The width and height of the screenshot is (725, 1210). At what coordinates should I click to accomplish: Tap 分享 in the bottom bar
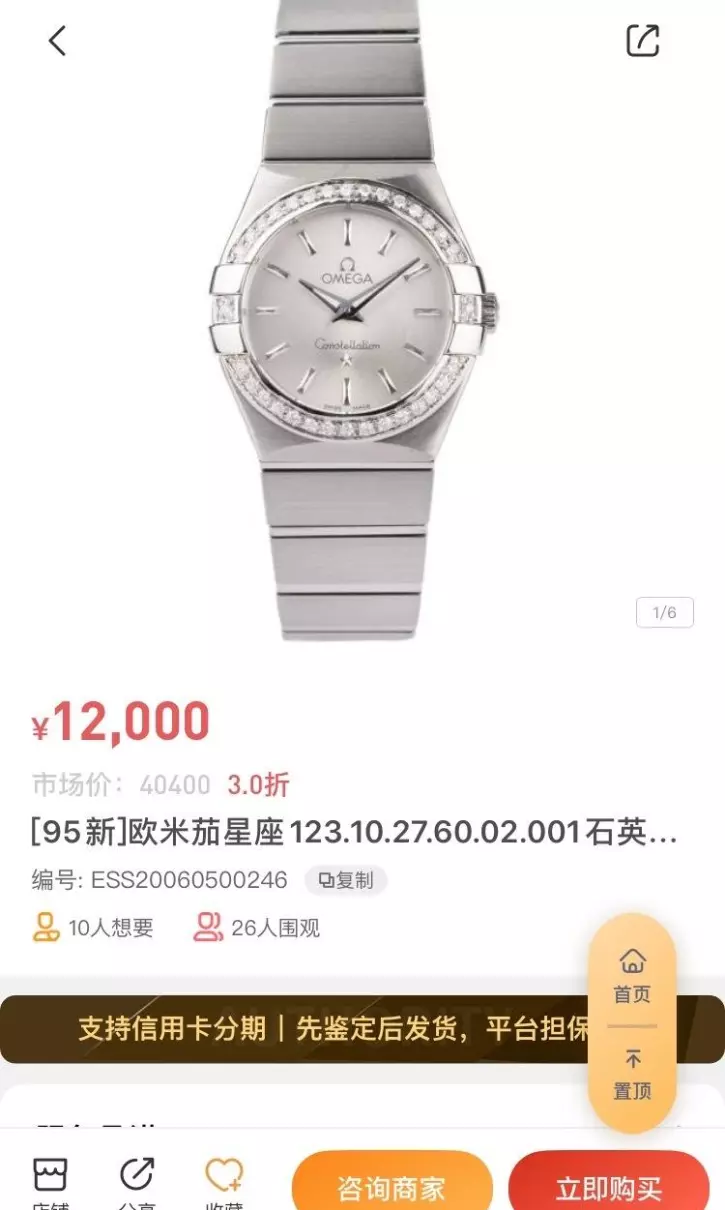[x=137, y=1185]
